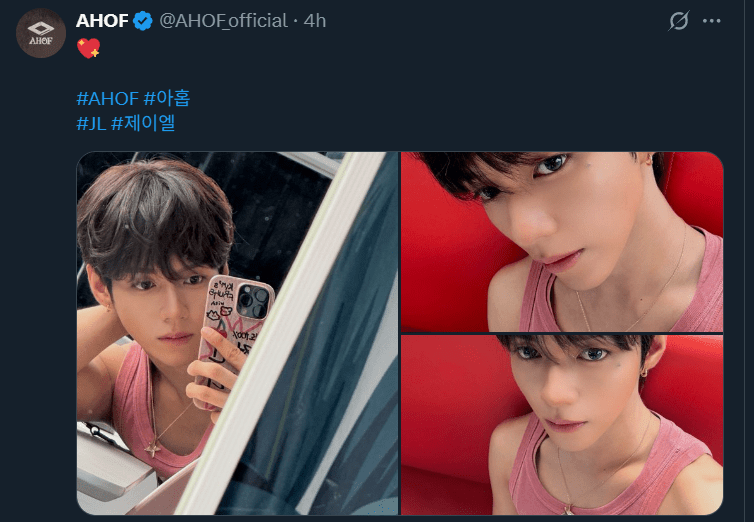Open the #제이엘 hashtag
The height and width of the screenshot is (522, 754).
click(x=143, y=123)
